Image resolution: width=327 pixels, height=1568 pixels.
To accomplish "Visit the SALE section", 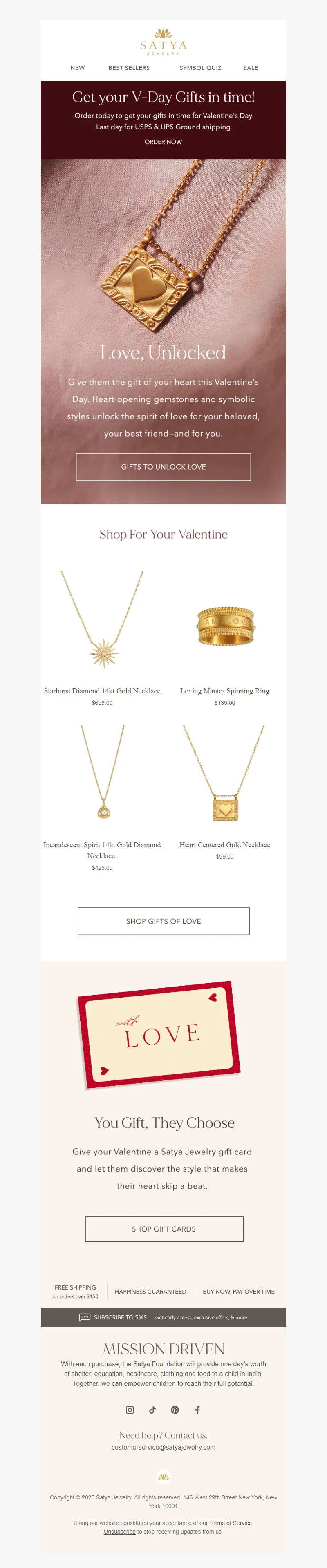I will pos(250,68).
